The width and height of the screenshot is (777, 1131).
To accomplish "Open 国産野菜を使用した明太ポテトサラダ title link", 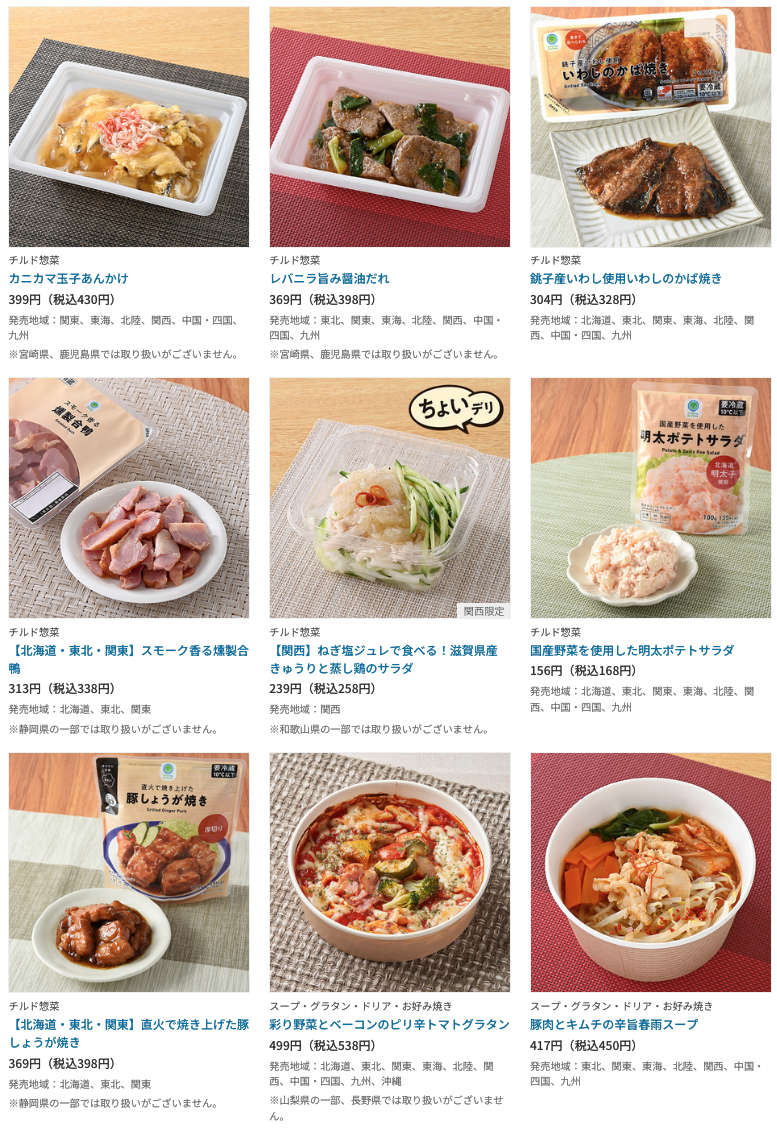I will 631,650.
